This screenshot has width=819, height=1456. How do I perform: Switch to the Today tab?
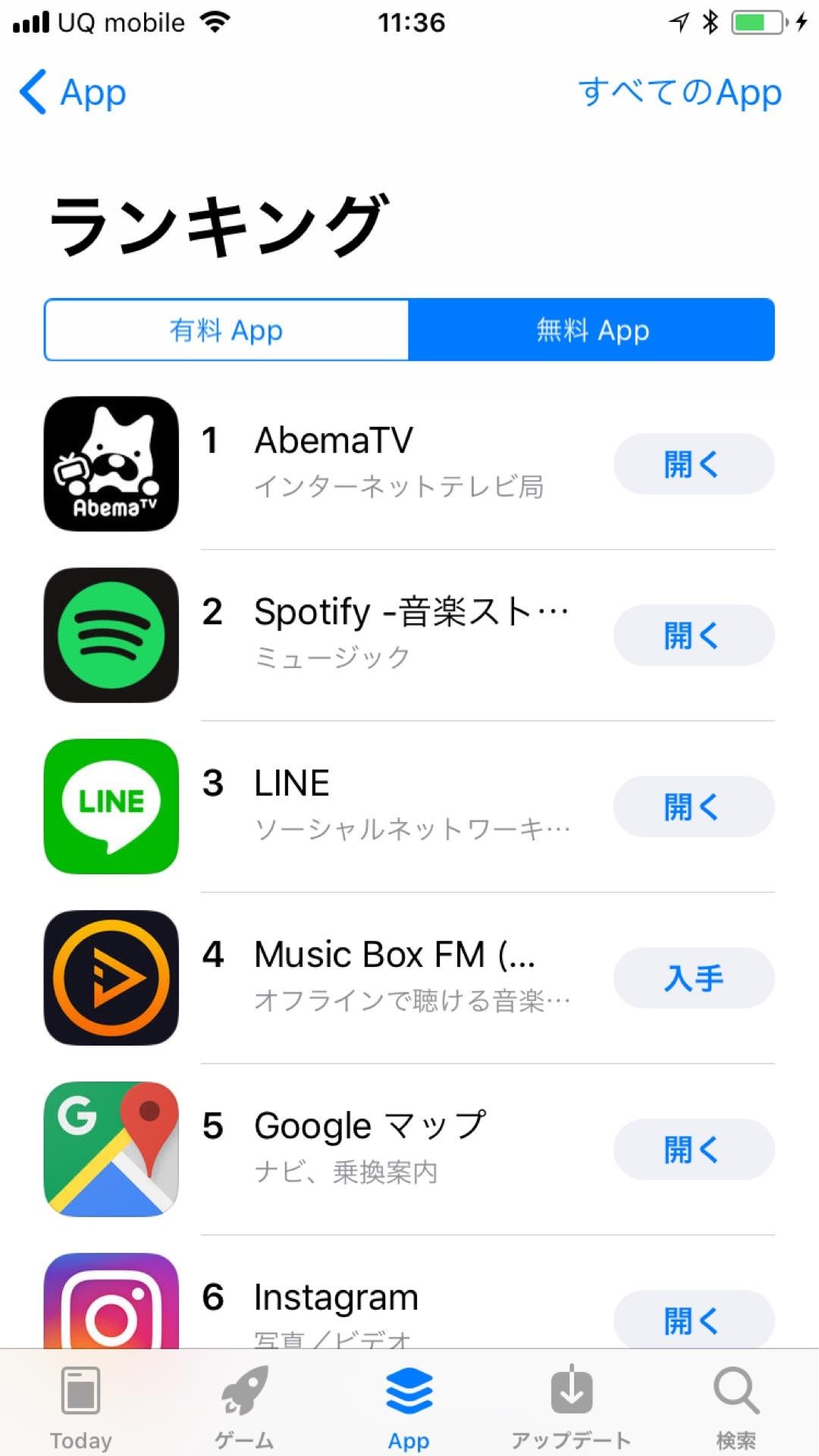point(80,1407)
